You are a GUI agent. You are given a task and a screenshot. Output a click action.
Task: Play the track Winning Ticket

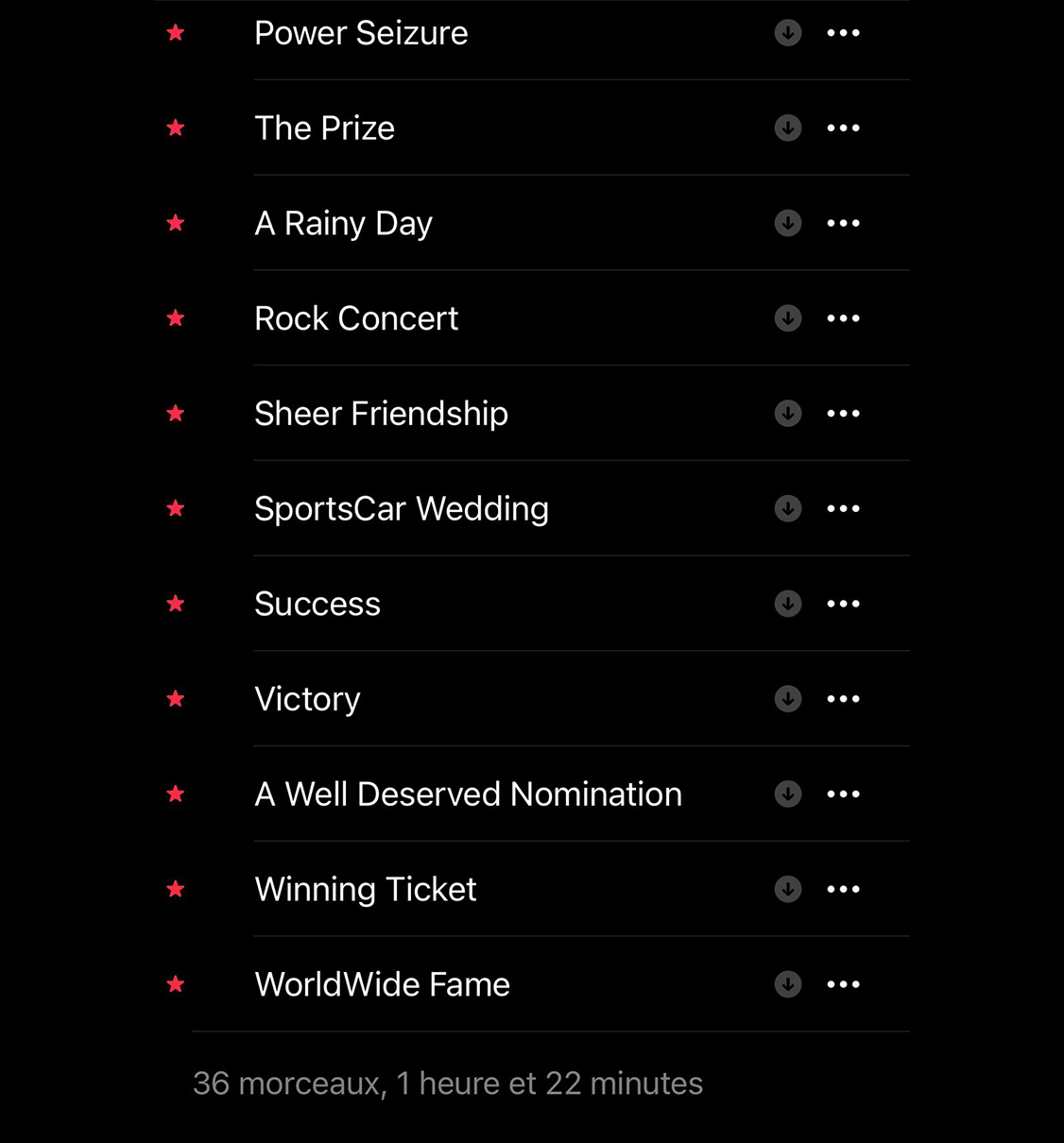(x=366, y=889)
